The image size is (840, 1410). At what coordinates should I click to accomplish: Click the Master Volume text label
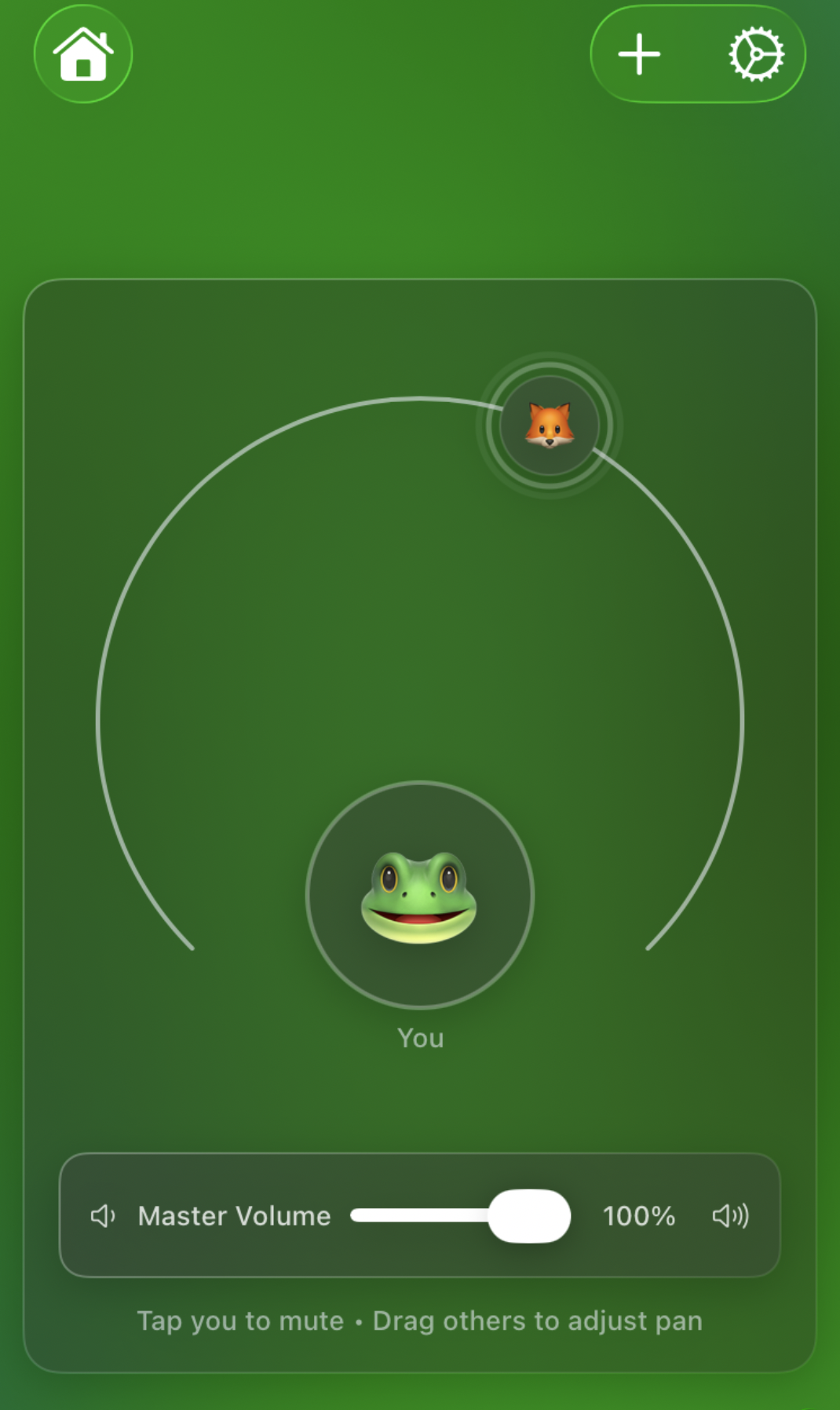[x=233, y=1216]
